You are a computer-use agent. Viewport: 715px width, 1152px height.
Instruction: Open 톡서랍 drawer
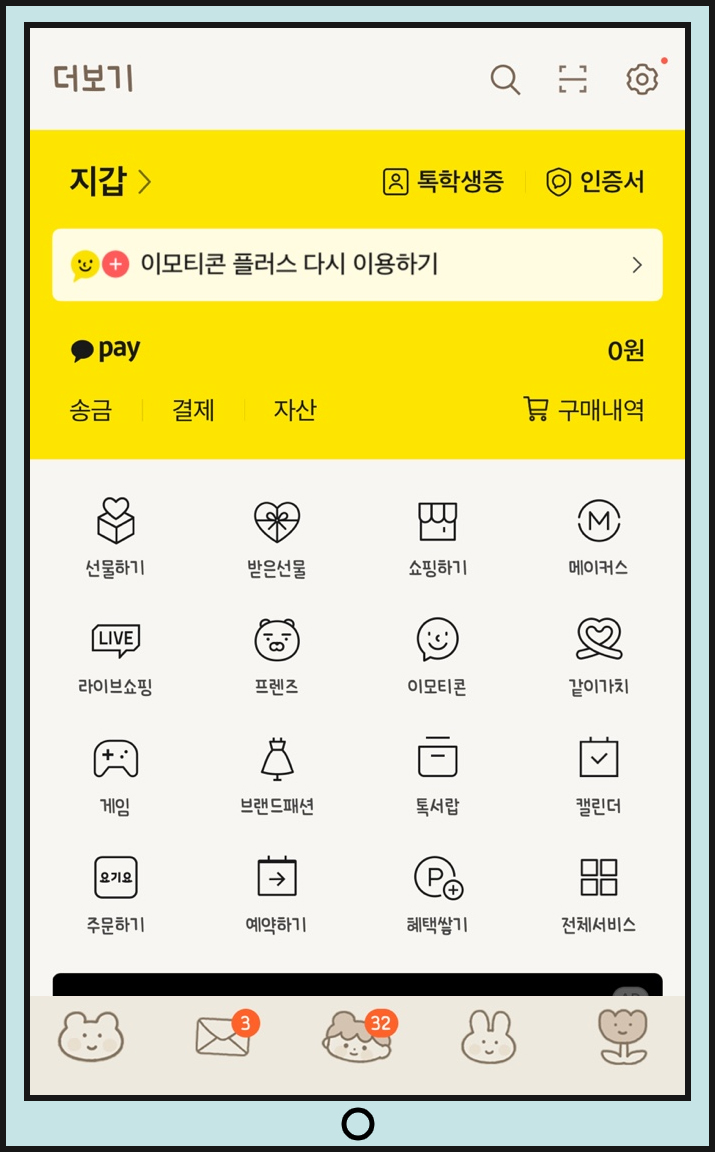click(437, 775)
